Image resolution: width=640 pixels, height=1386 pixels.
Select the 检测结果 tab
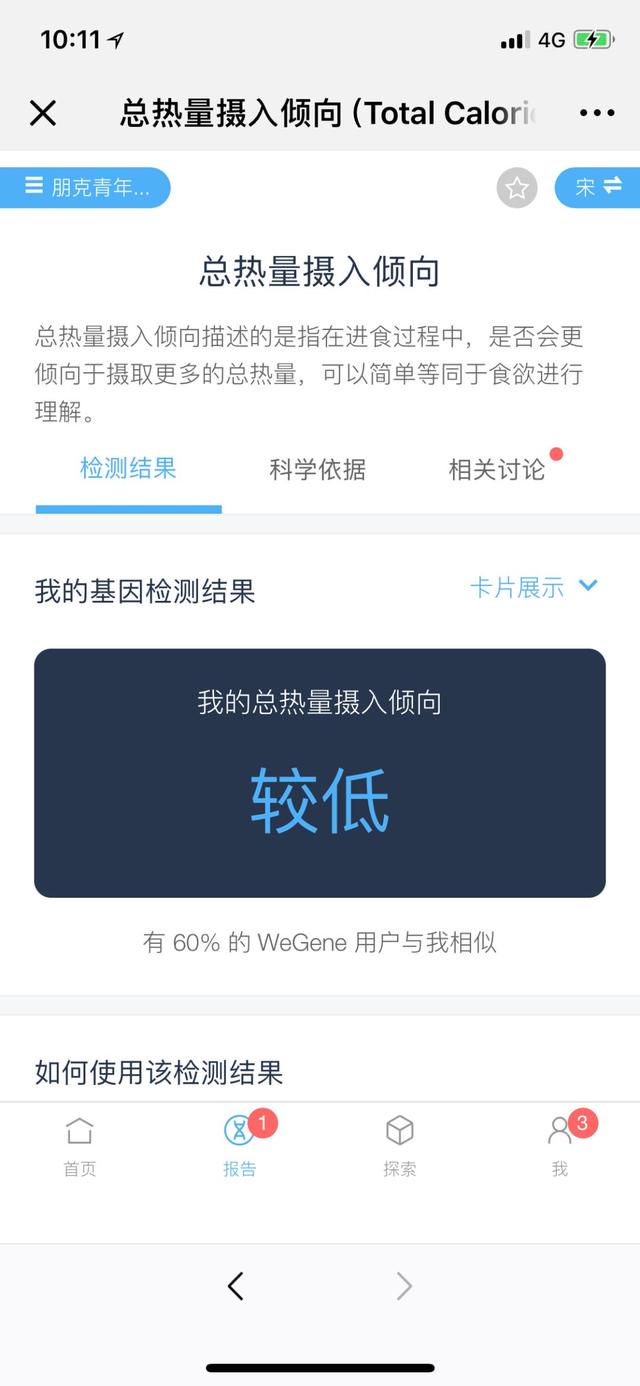pos(128,468)
